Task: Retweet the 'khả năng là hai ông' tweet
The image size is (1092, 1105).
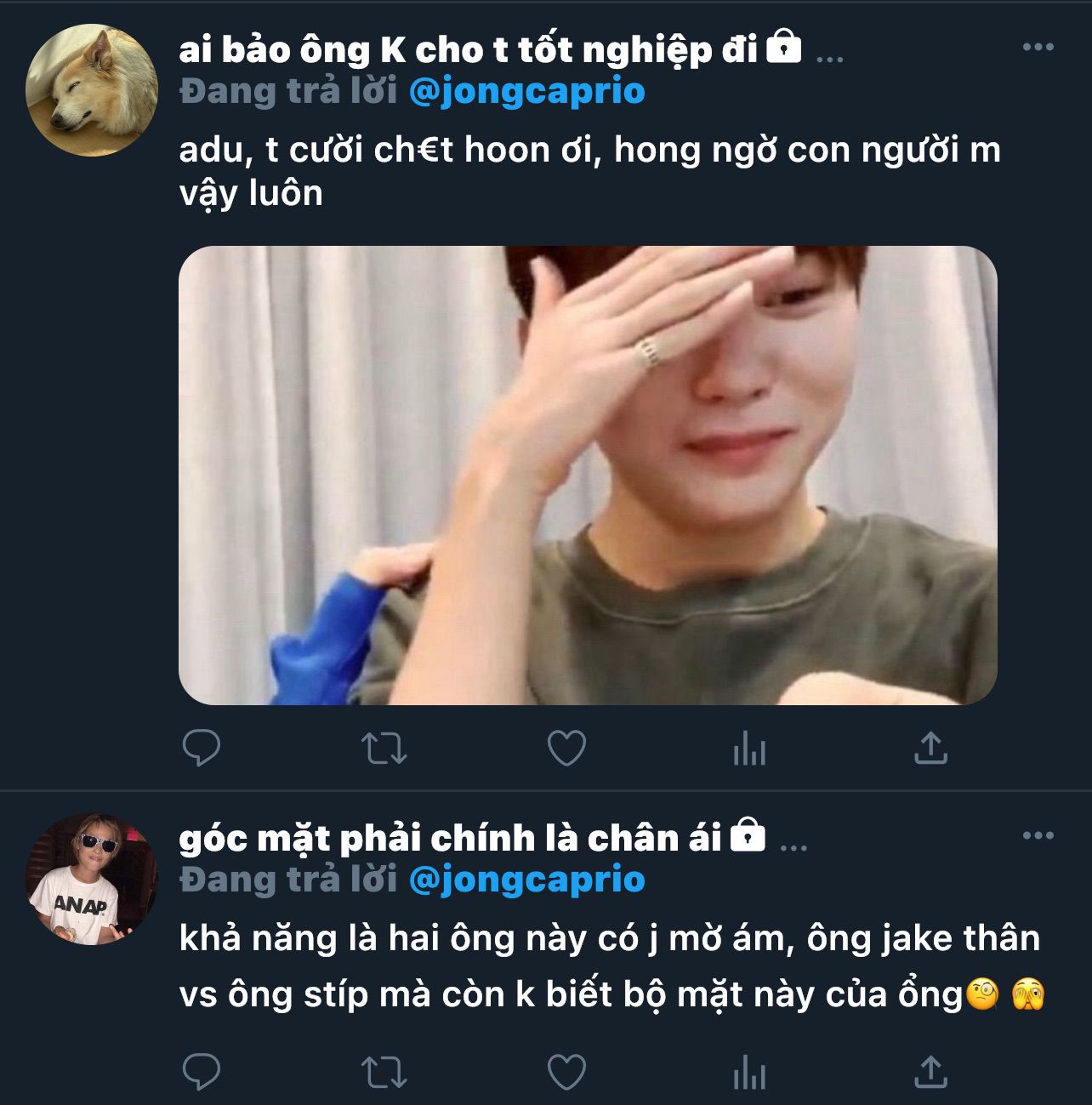Action: pos(384,1072)
